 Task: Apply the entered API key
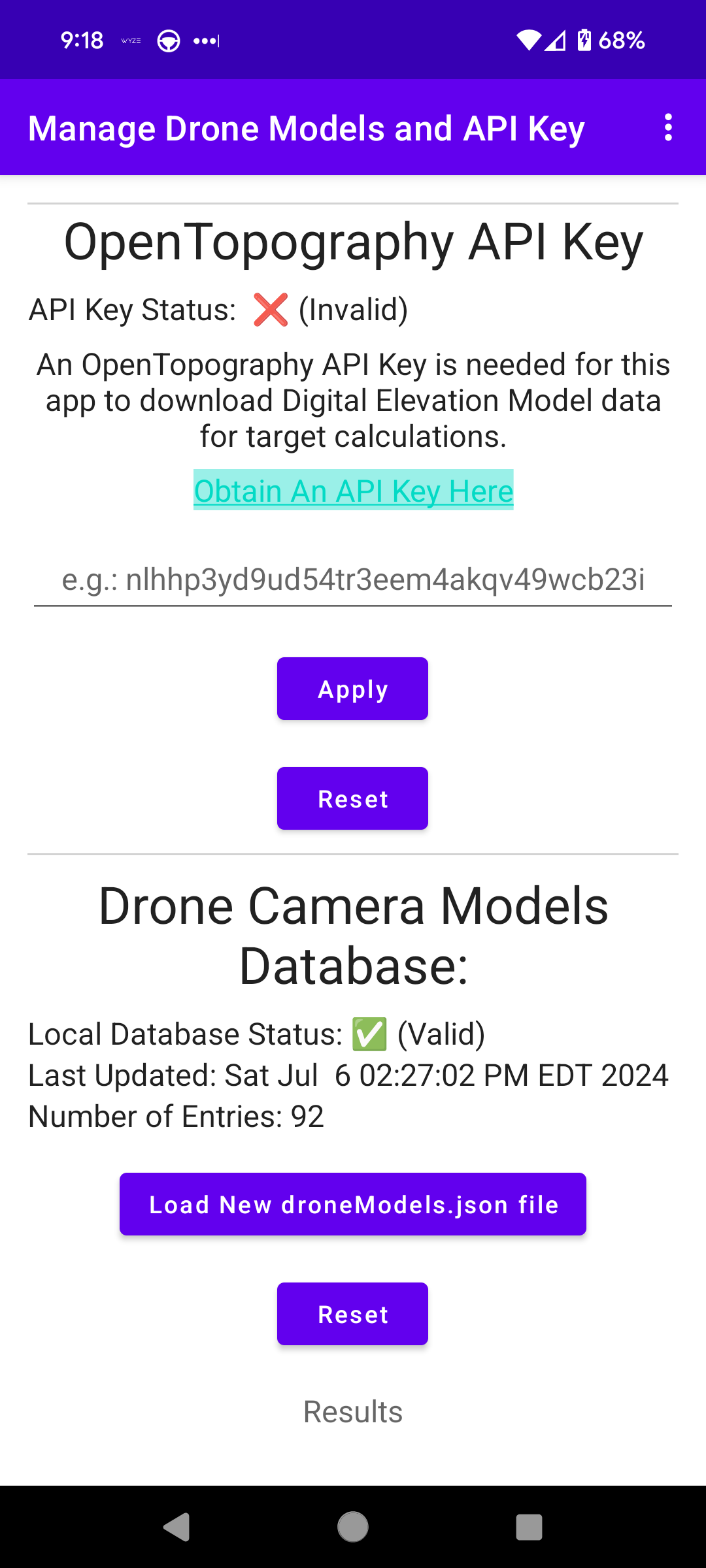pos(353,689)
